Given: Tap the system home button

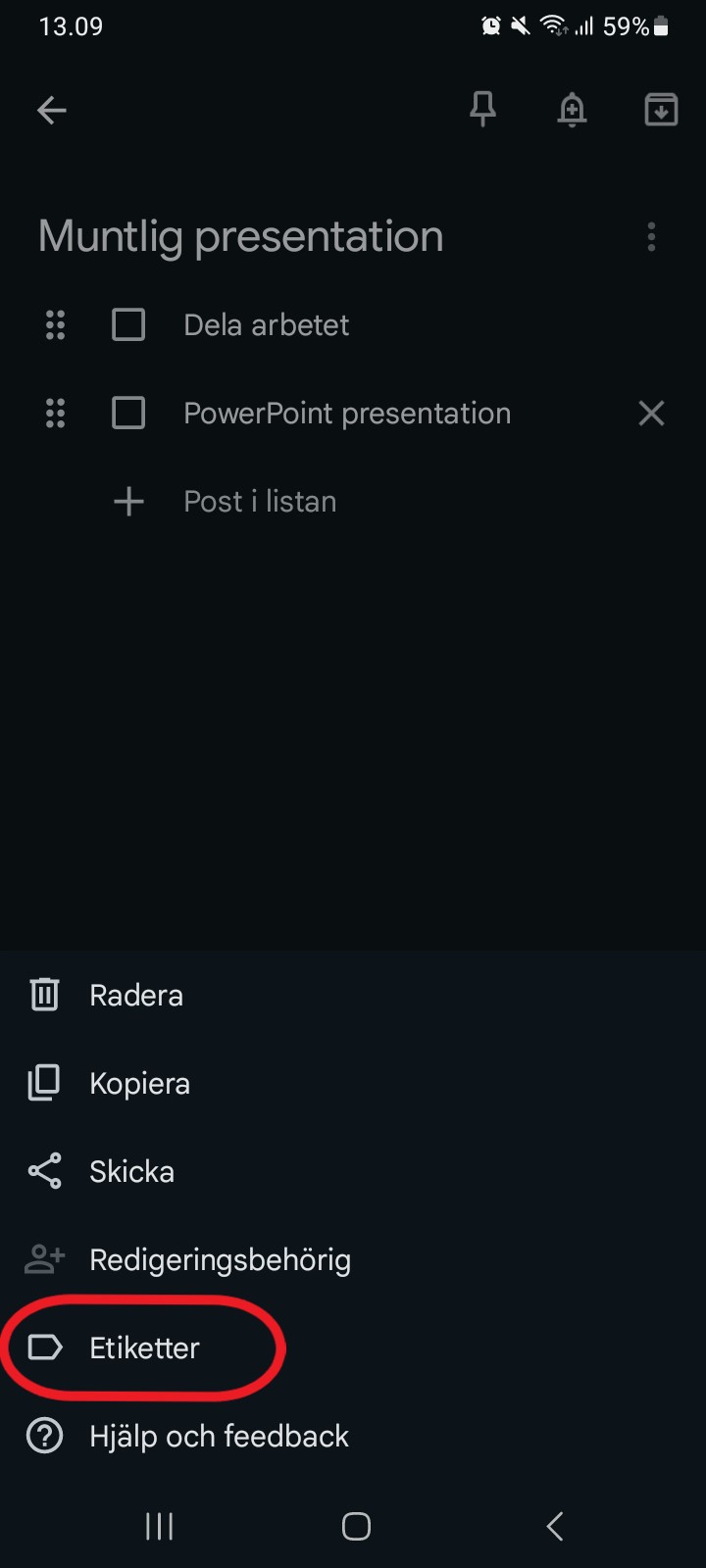Looking at the screenshot, I should click(356, 1526).
